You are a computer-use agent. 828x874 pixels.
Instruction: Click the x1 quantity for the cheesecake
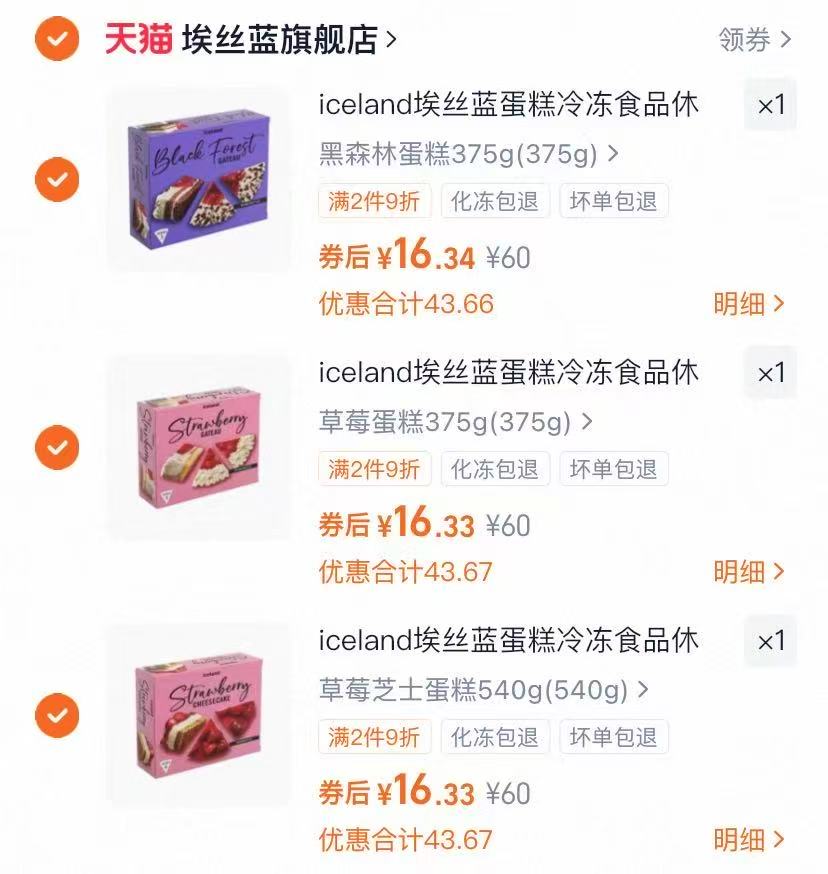tap(770, 641)
